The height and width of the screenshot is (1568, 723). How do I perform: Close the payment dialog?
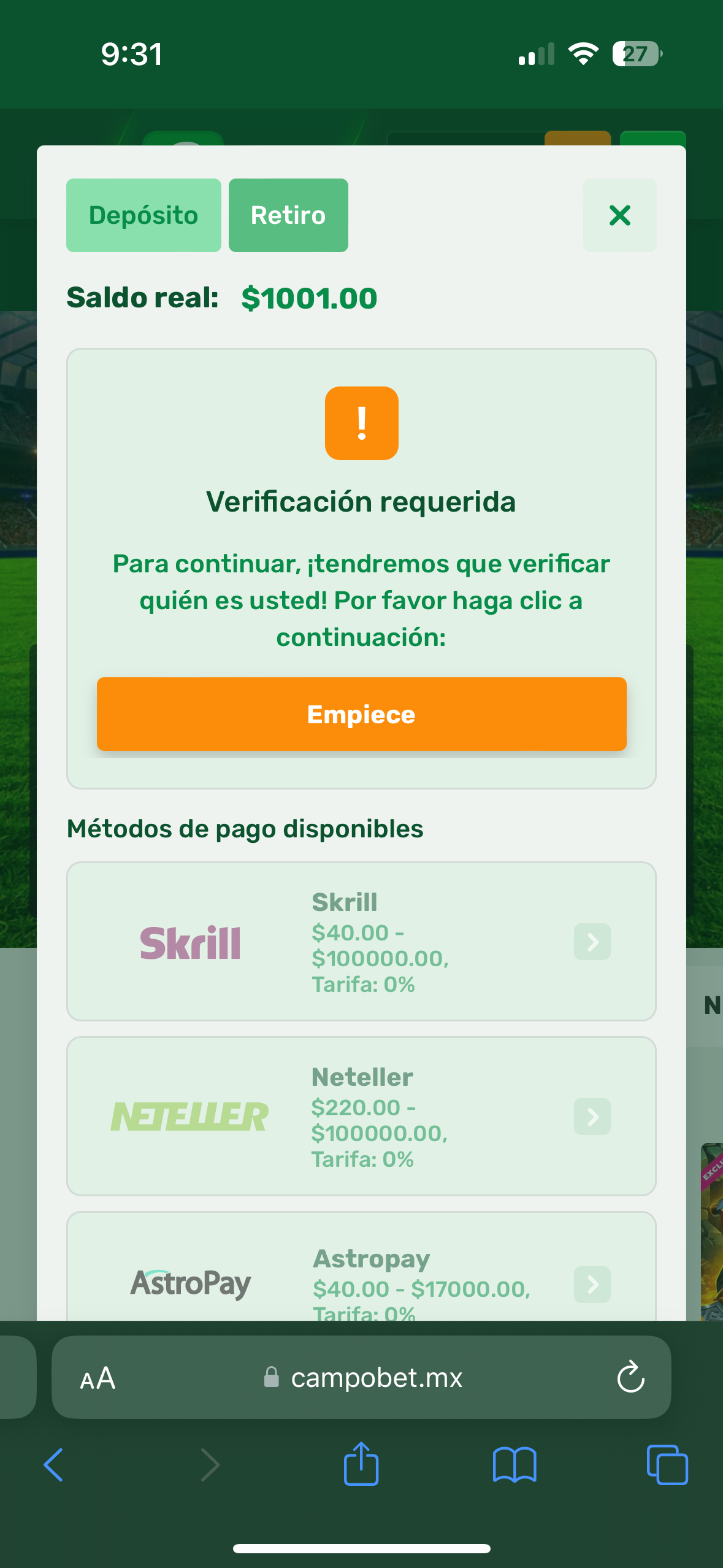pyautogui.click(x=619, y=215)
